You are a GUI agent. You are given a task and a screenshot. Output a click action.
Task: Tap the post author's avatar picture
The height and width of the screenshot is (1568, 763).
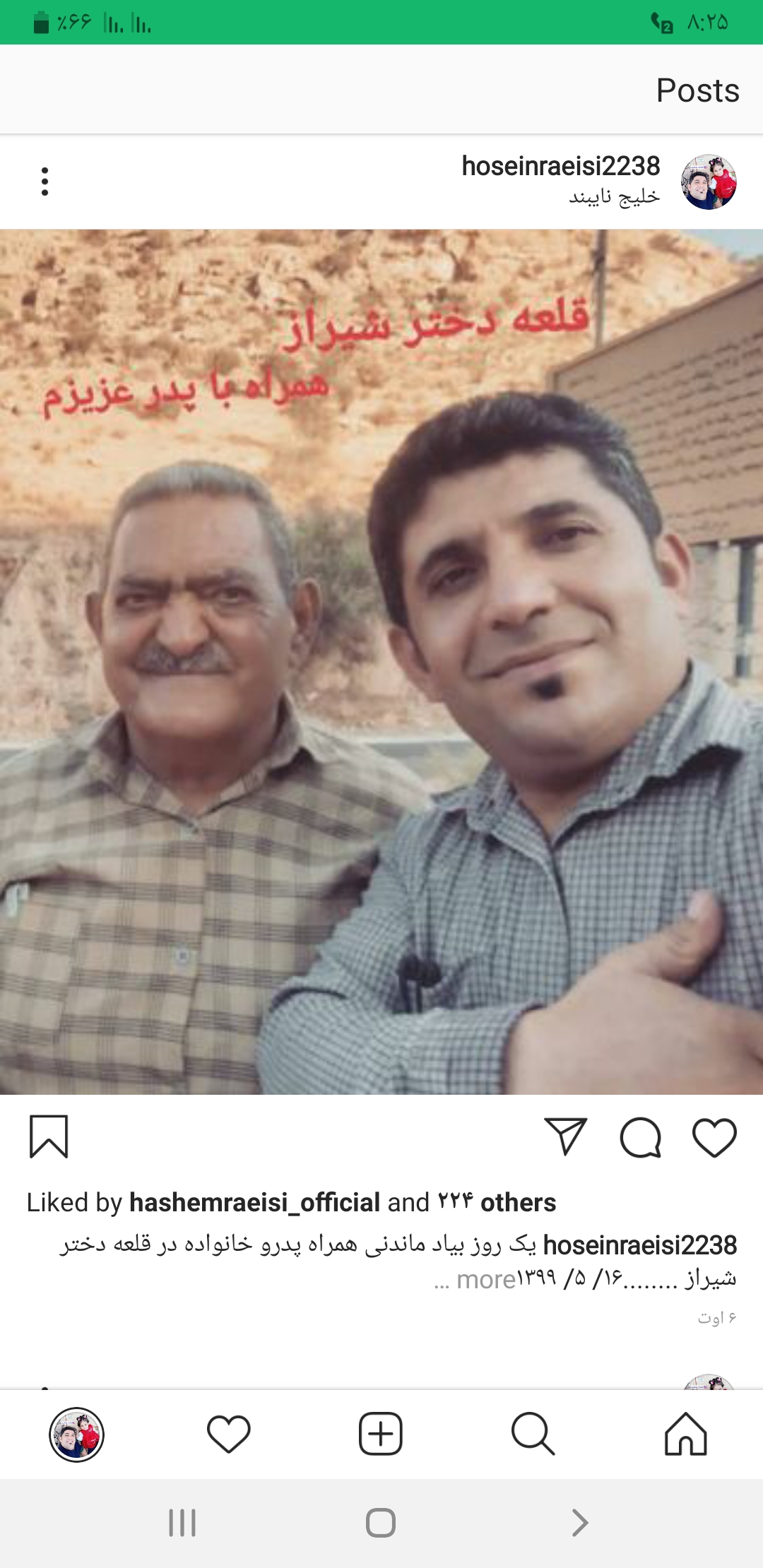coord(709,182)
